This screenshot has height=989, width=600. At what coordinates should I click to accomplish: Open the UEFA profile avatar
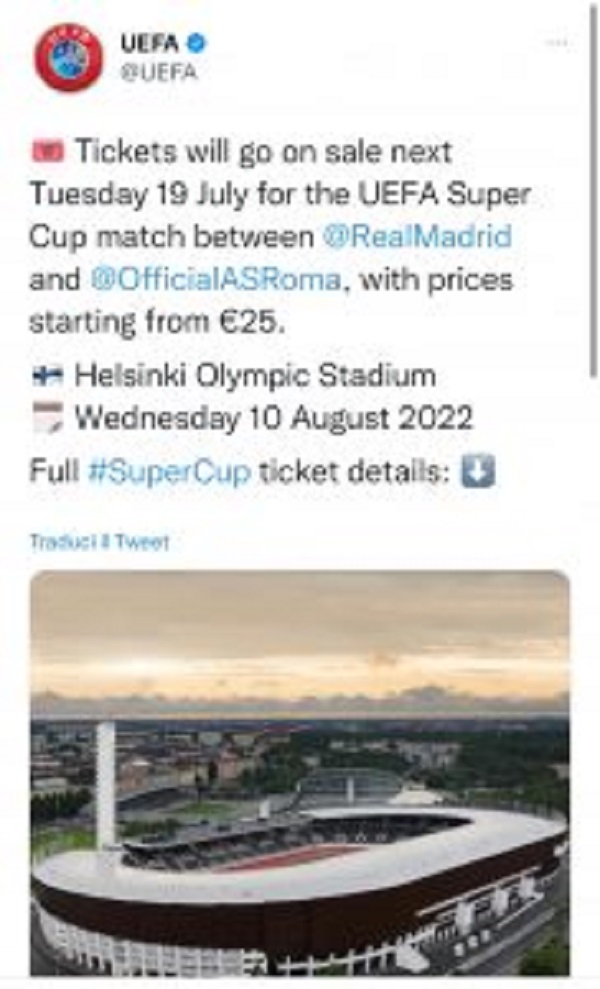click(x=68, y=58)
